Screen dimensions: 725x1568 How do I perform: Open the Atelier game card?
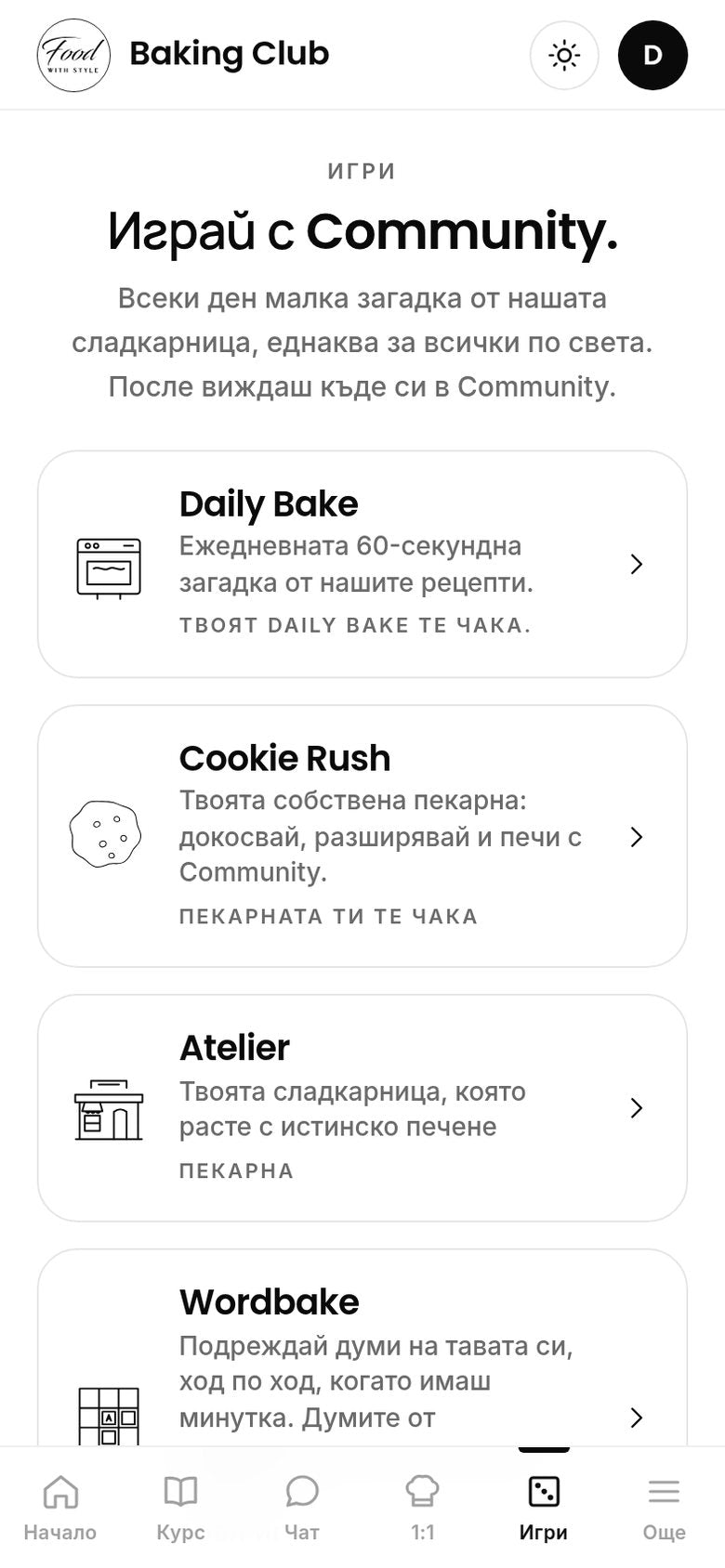point(362,1108)
